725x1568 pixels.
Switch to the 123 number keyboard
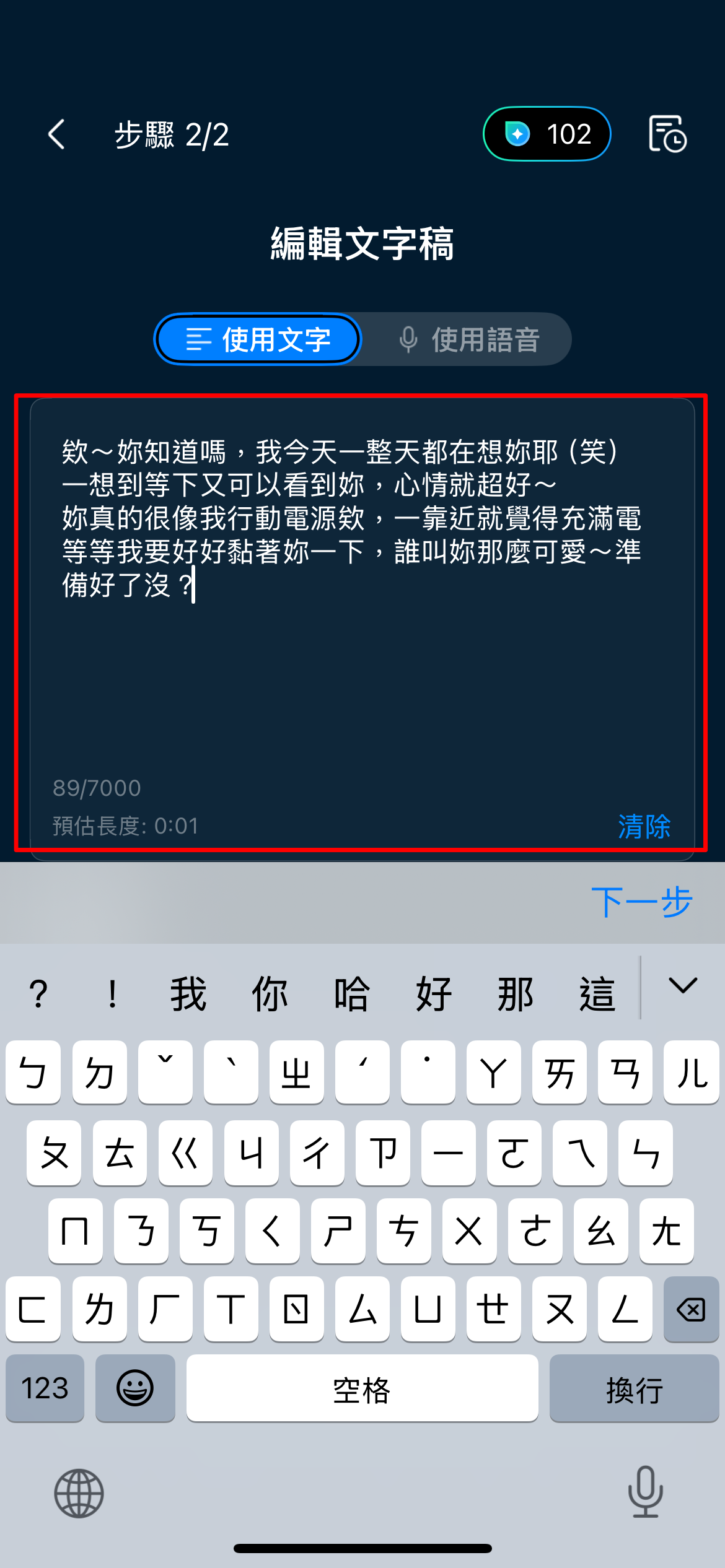click(45, 1388)
